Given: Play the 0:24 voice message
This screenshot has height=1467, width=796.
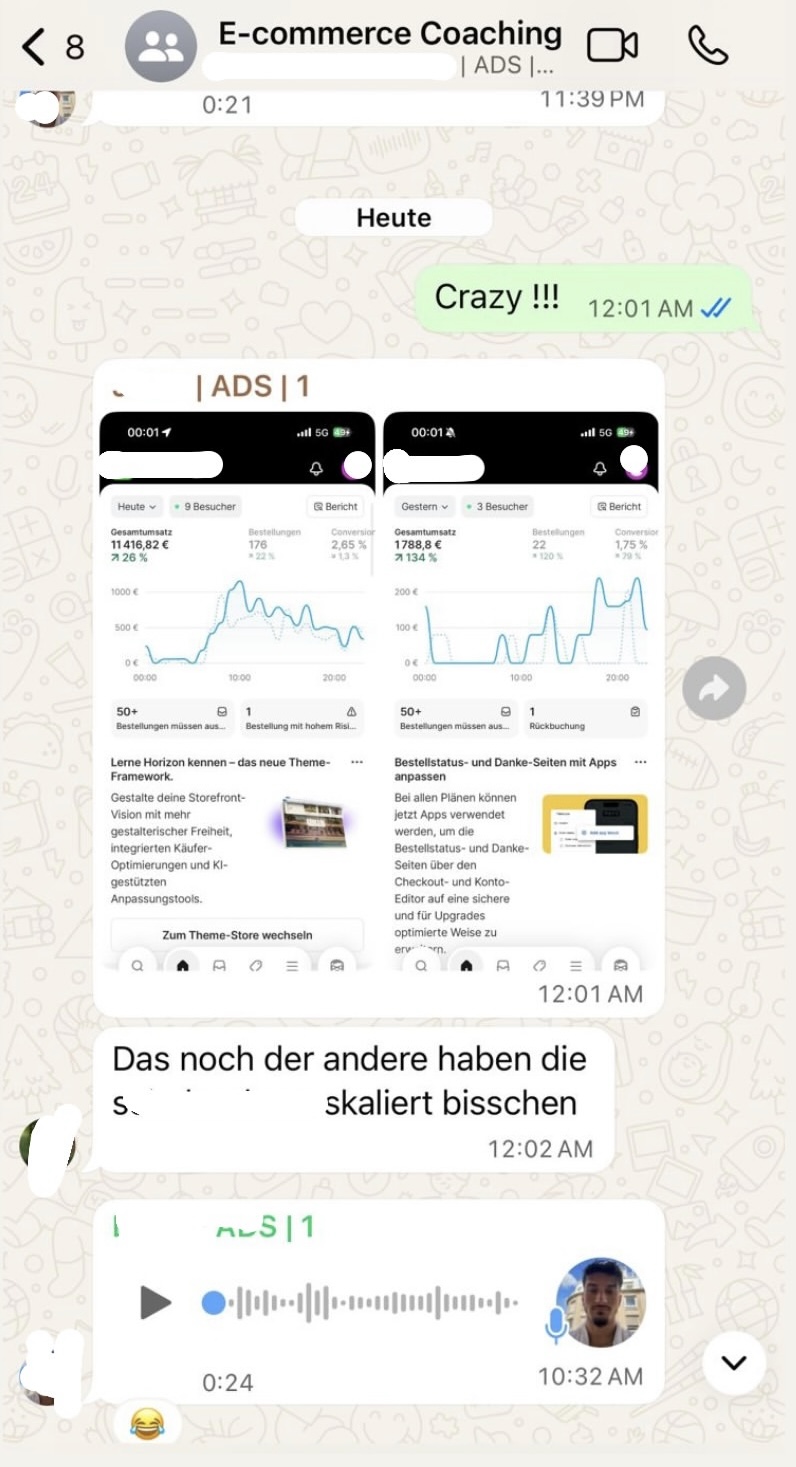Looking at the screenshot, I should coord(155,1303).
